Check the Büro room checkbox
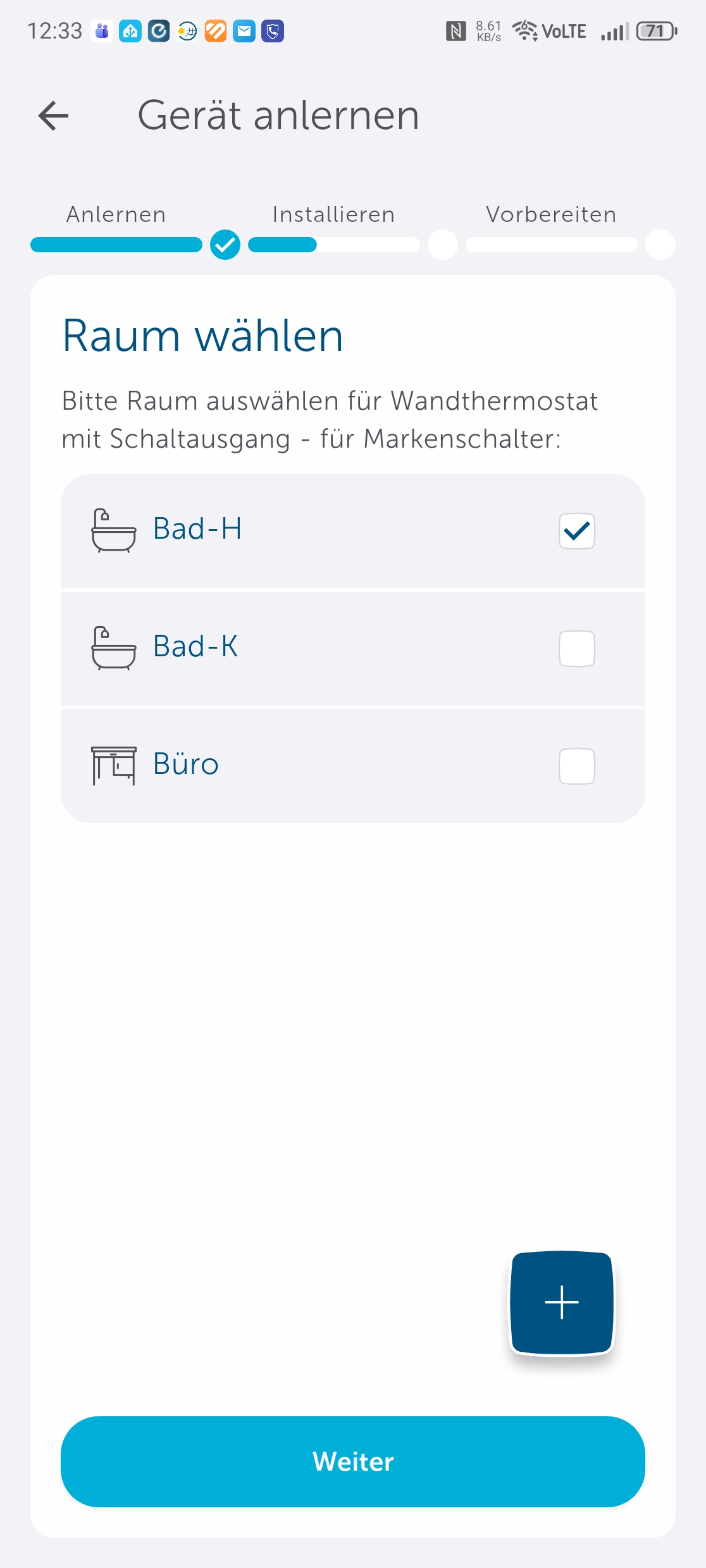706x1568 pixels. click(576, 766)
